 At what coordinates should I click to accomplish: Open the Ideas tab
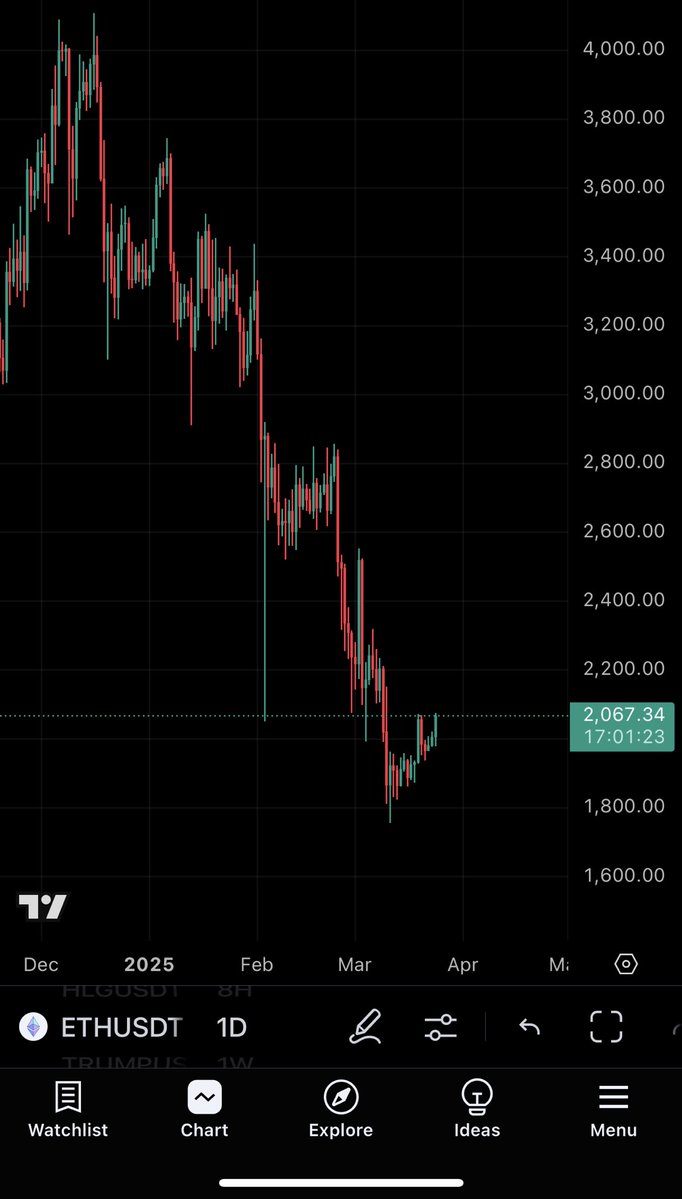(477, 1110)
